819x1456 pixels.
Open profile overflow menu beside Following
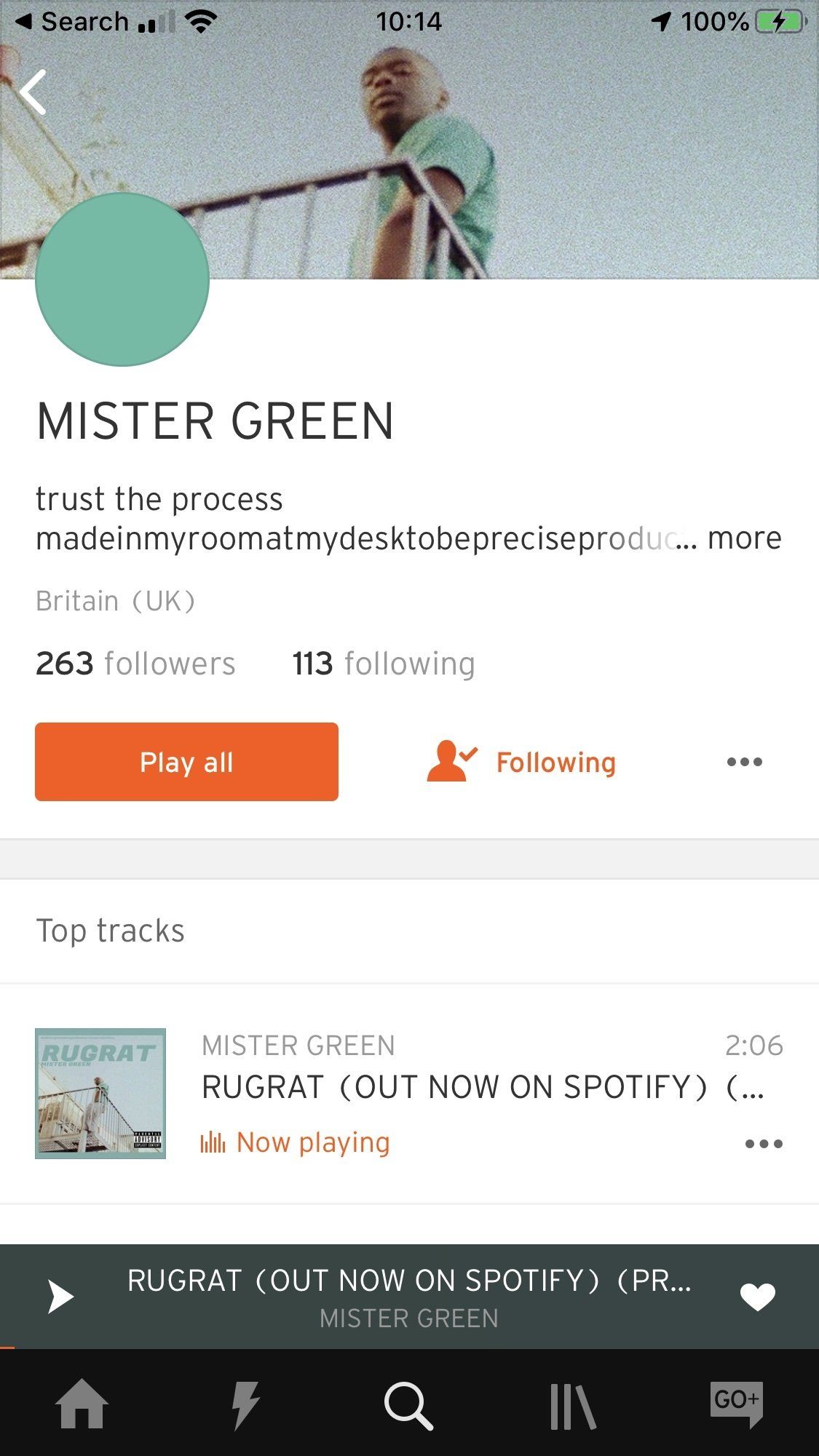[x=744, y=762]
